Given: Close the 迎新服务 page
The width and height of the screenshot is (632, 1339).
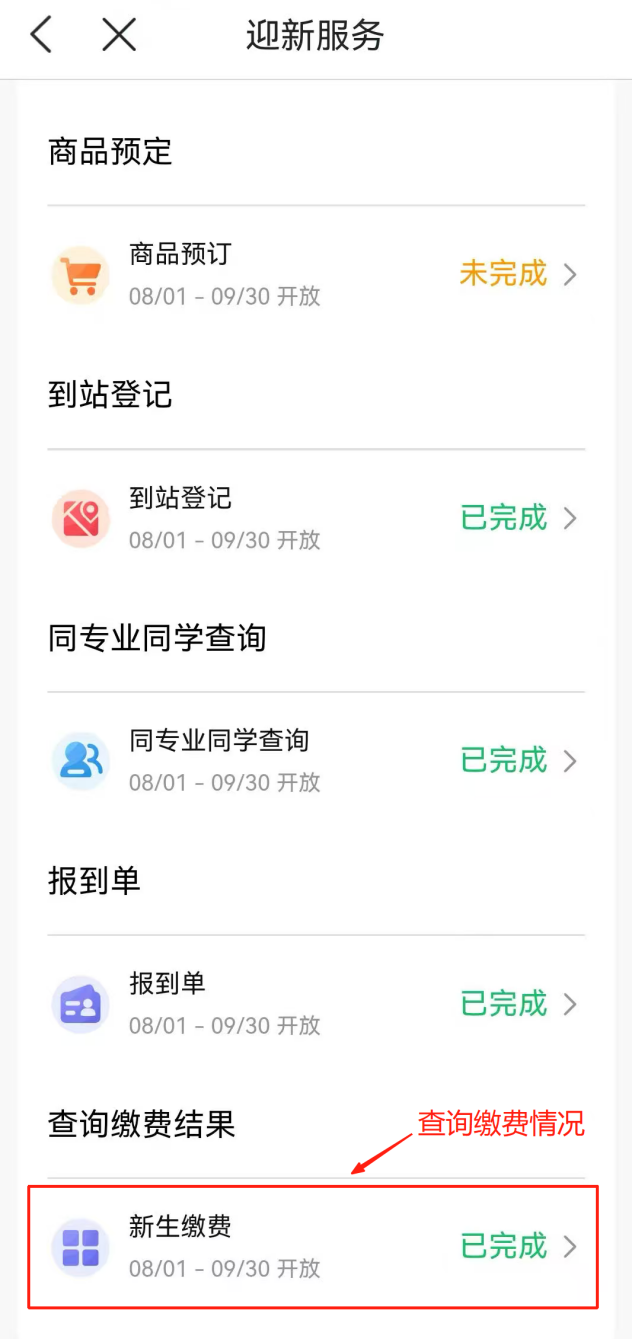Looking at the screenshot, I should 119,36.
